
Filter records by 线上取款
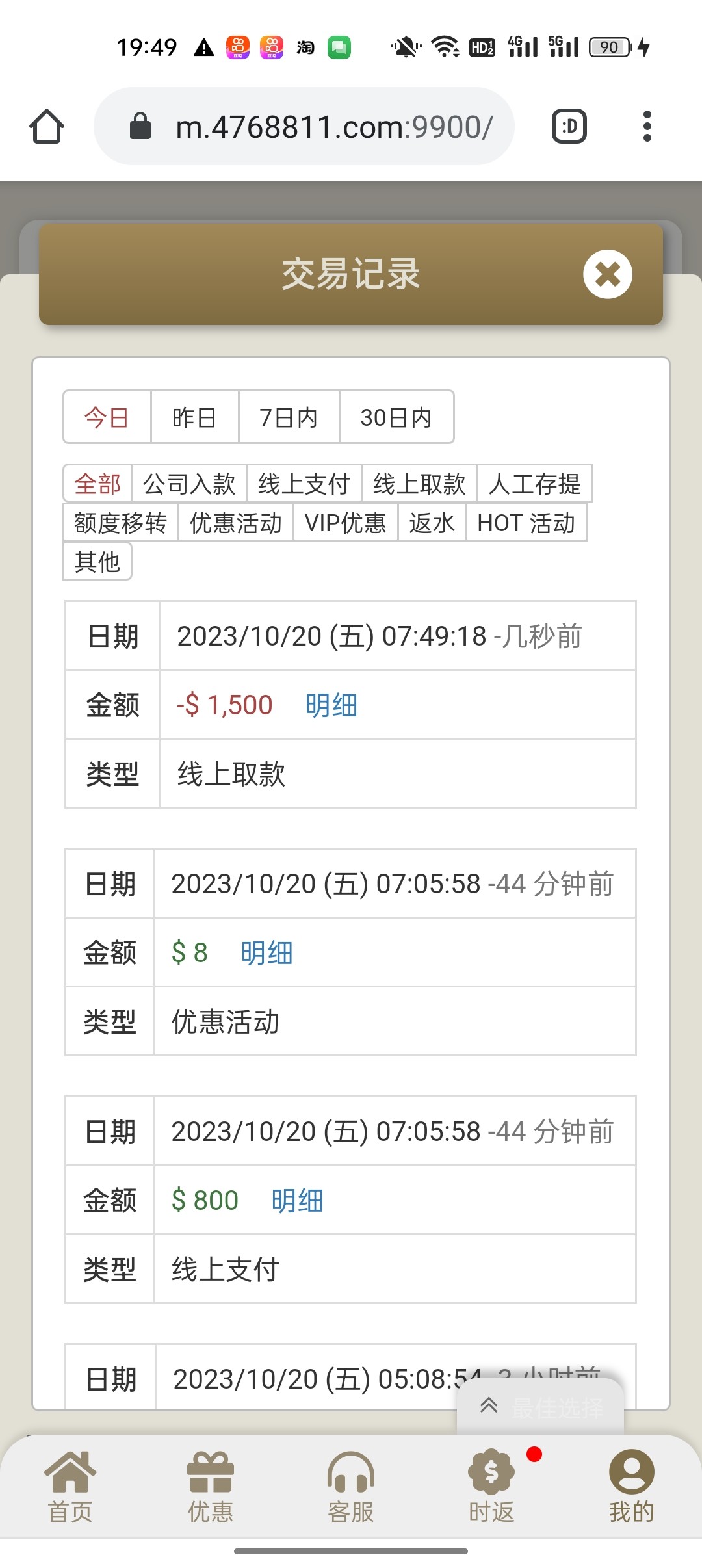pyautogui.click(x=419, y=484)
